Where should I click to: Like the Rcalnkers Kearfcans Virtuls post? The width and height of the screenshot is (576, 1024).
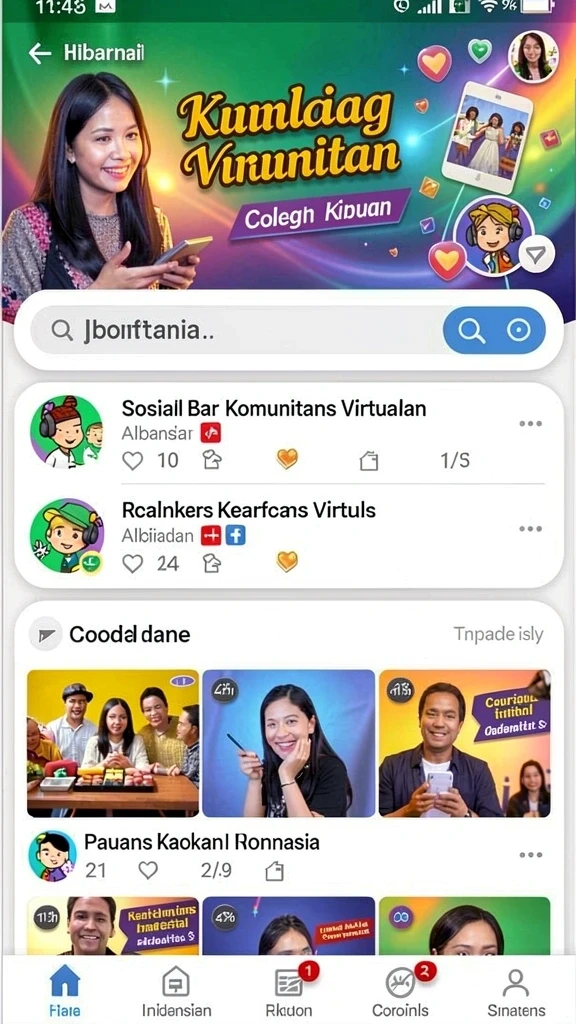[x=133, y=564]
